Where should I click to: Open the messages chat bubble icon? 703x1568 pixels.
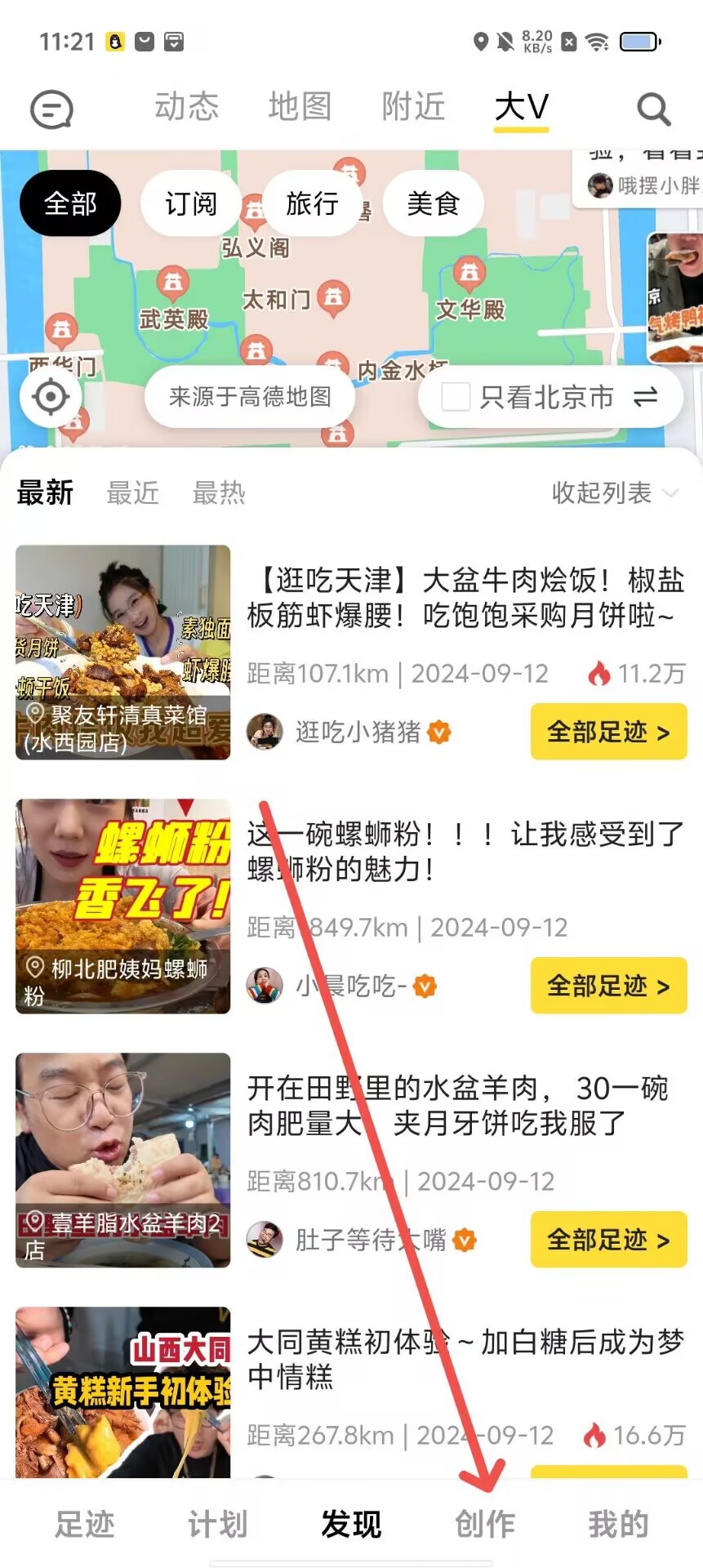click(51, 109)
